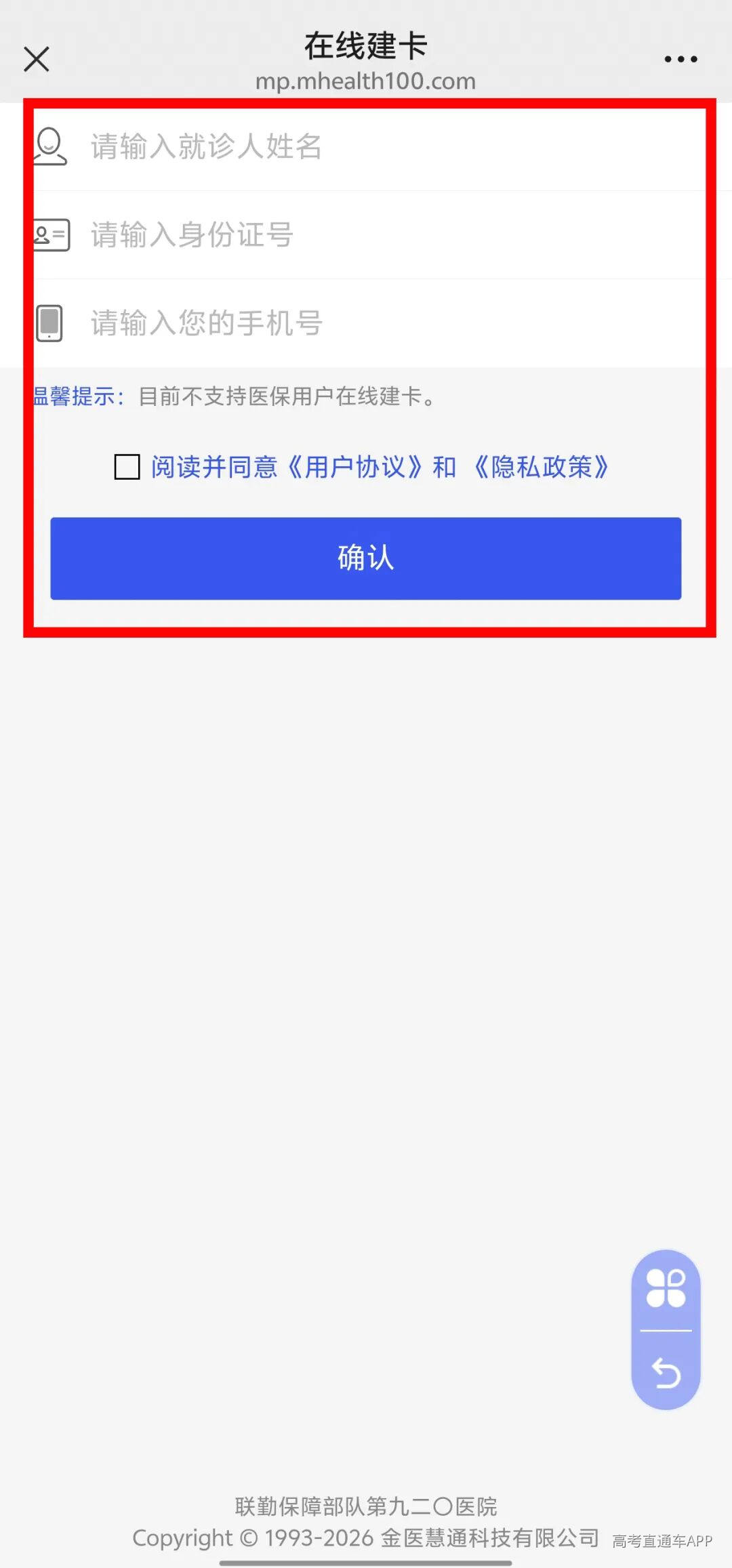Open the 《隐私政策》 link
Viewport: 732px width, 1568px height.
click(540, 467)
